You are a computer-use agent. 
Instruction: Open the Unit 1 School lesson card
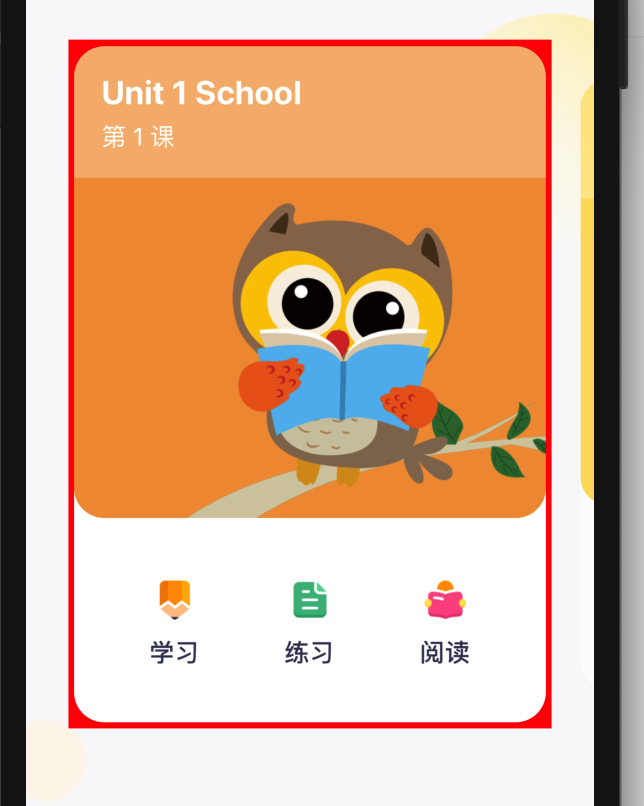(310, 300)
